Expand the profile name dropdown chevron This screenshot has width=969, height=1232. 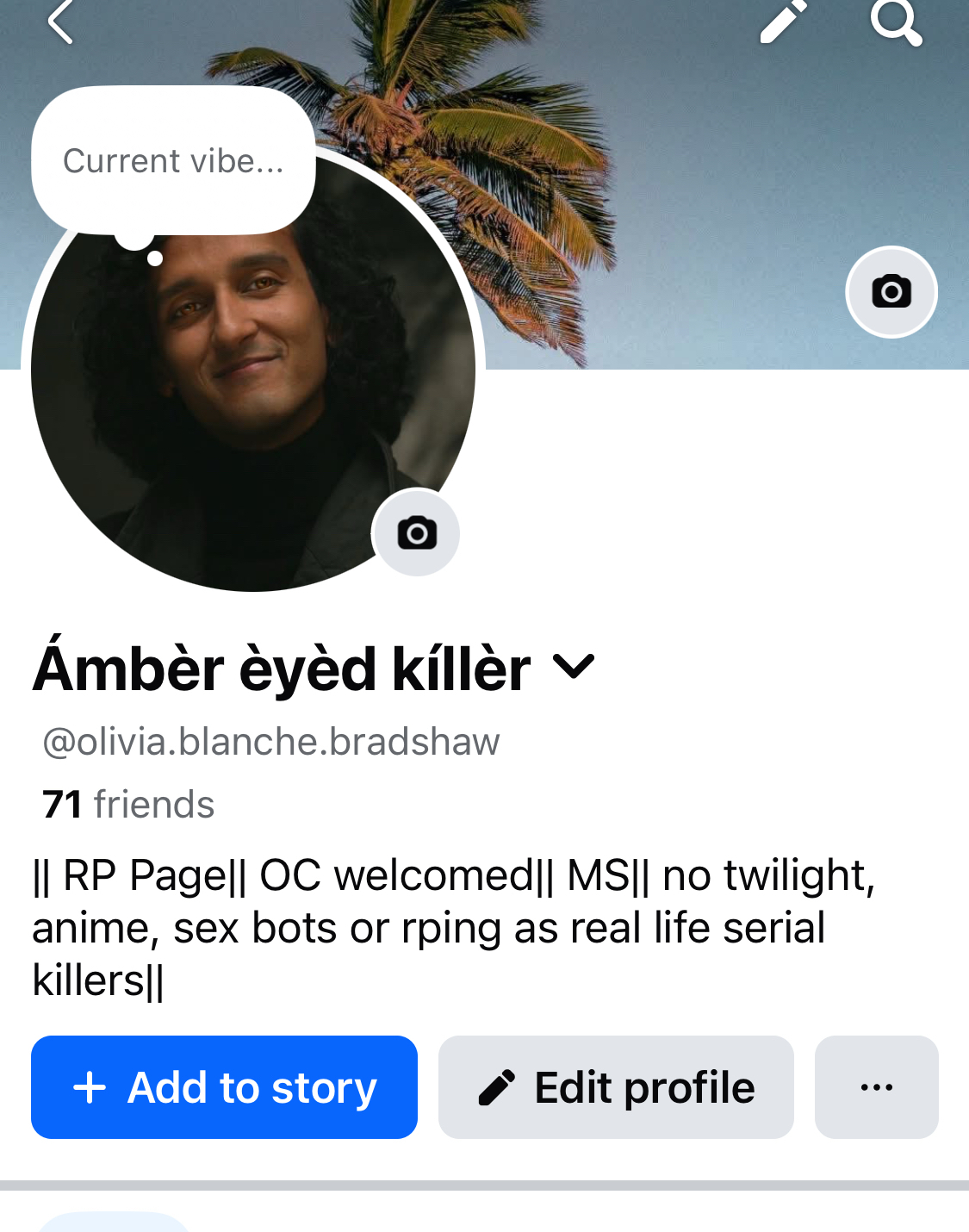point(574,666)
